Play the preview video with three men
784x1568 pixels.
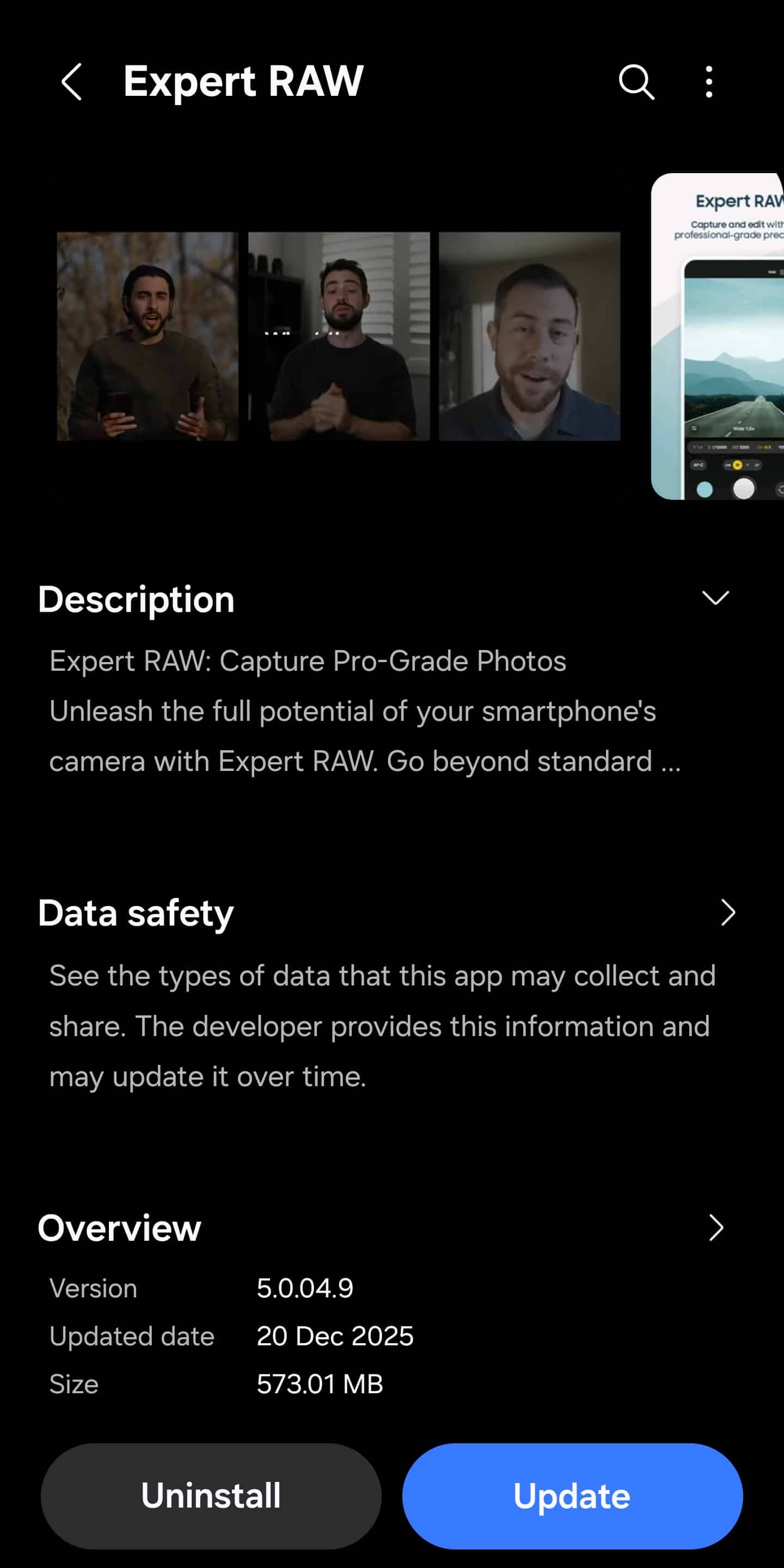point(339,336)
